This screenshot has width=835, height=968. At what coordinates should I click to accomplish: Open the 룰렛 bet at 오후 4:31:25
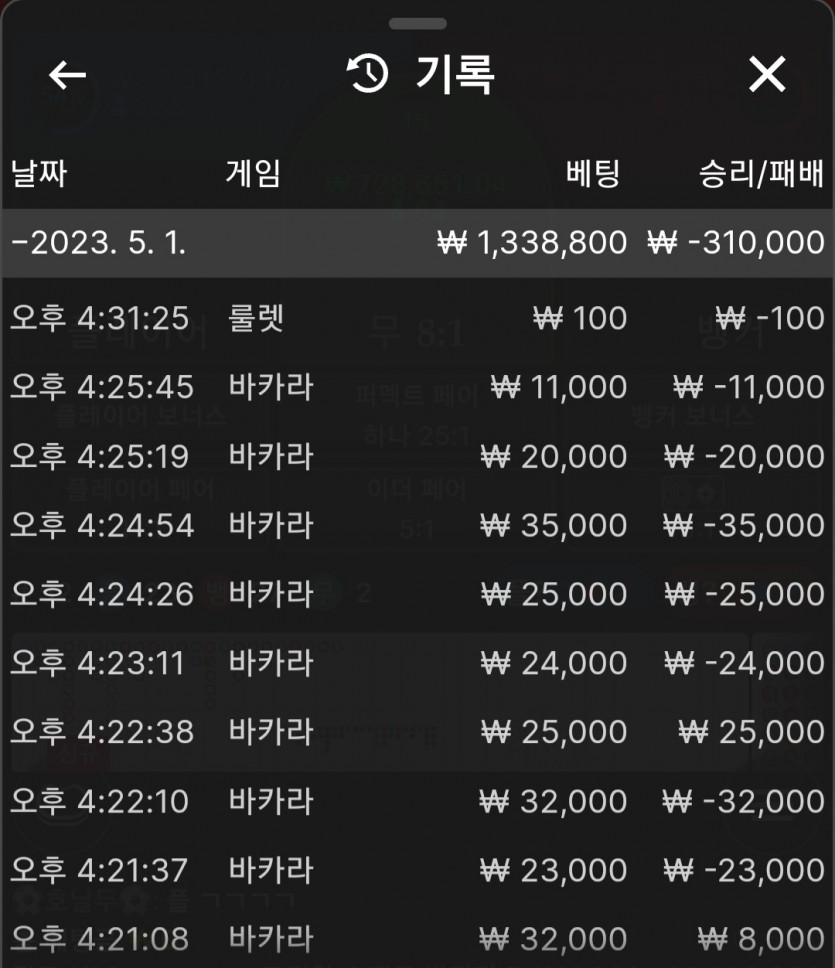click(x=417, y=319)
